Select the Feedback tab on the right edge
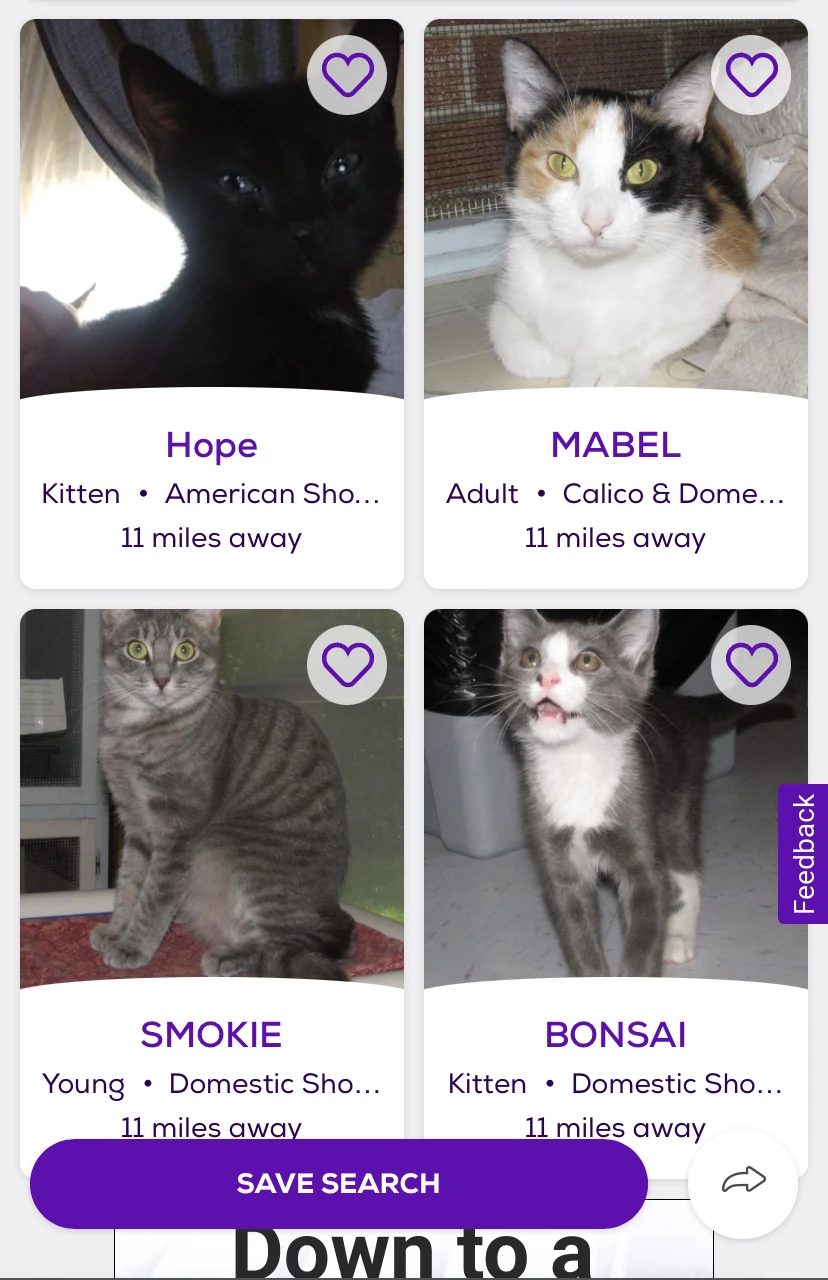Image resolution: width=828 pixels, height=1280 pixels. click(803, 854)
